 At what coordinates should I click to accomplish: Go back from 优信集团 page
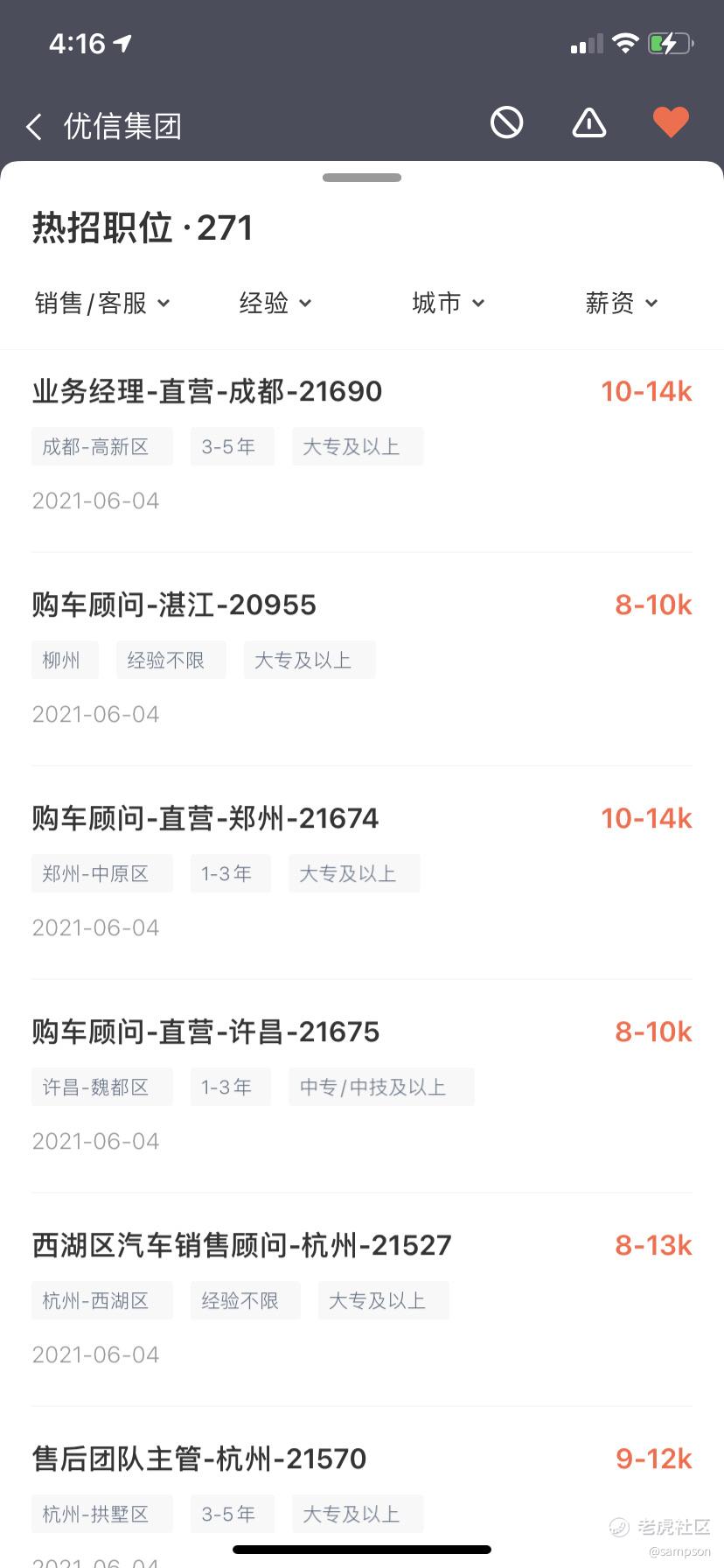(34, 127)
